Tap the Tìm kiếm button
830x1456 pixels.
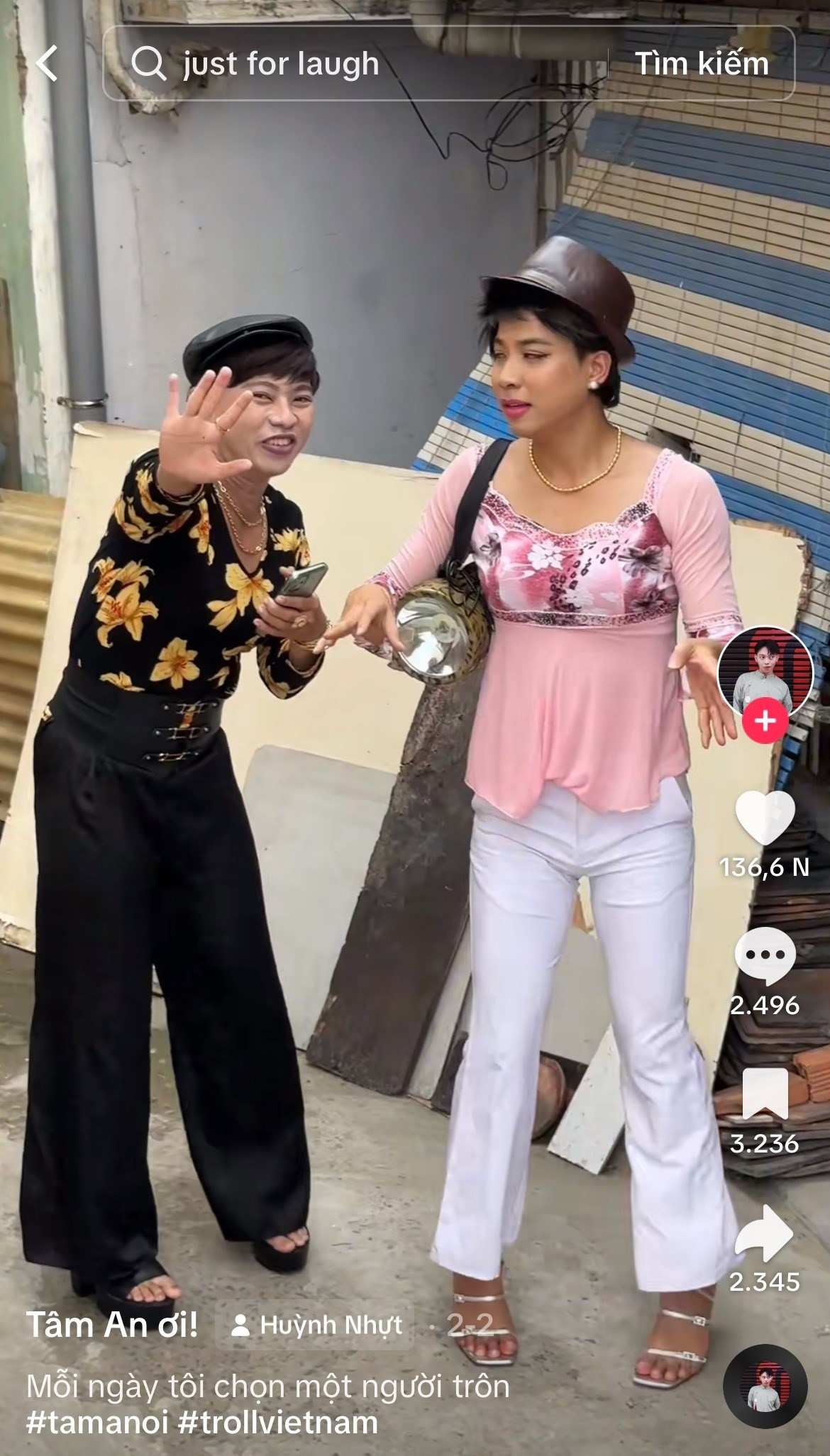click(701, 64)
